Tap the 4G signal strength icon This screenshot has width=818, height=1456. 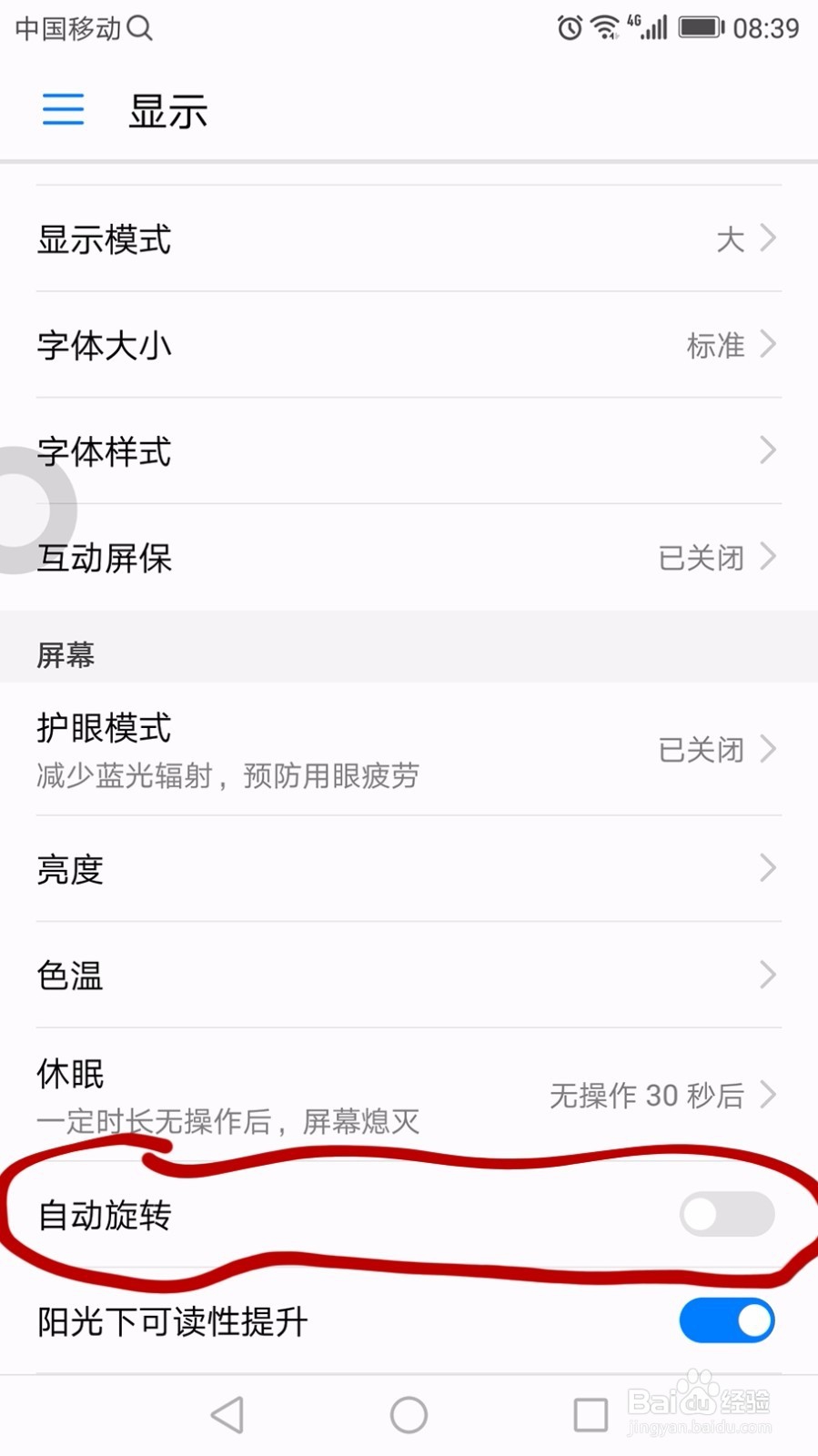[x=651, y=28]
